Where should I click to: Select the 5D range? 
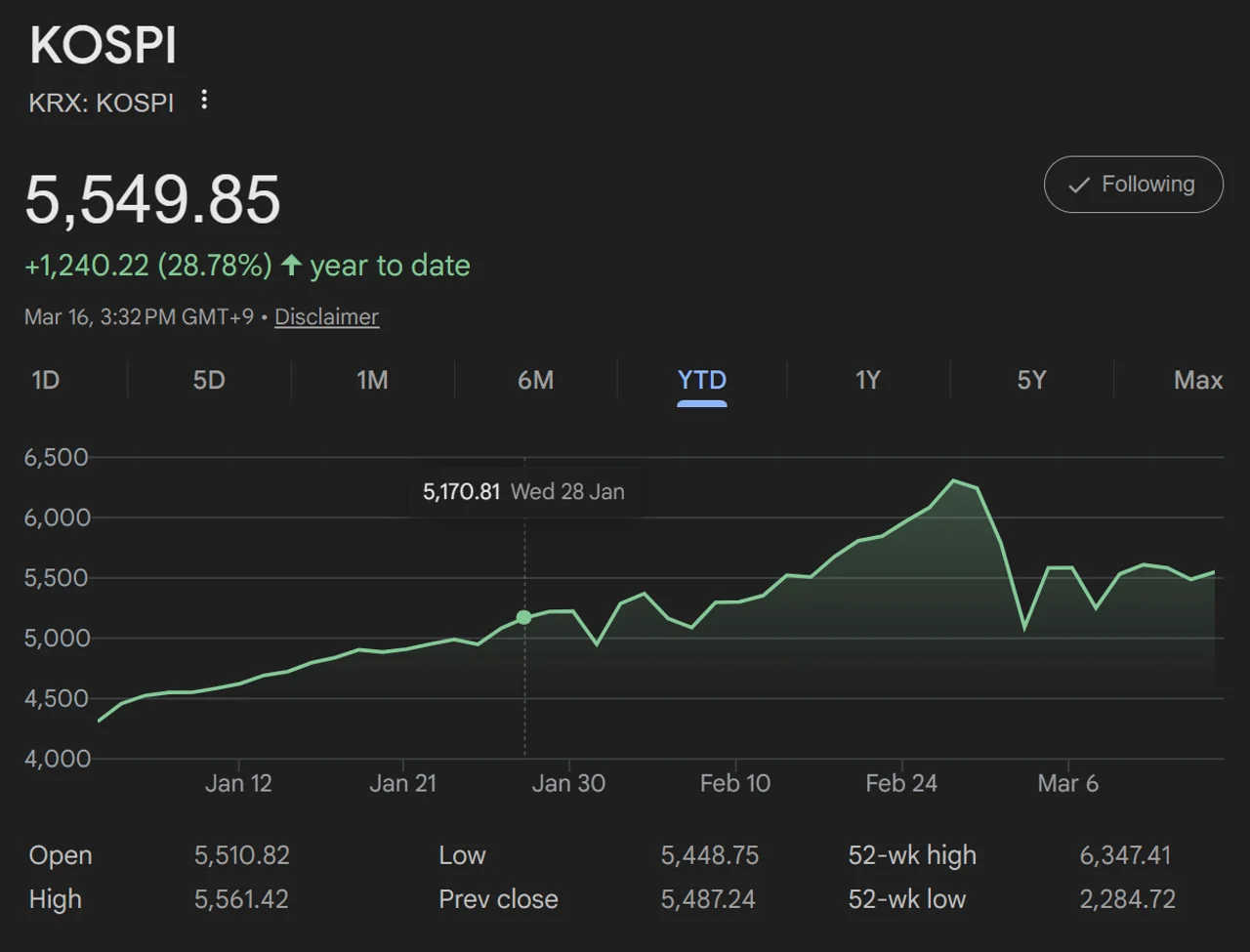209,380
